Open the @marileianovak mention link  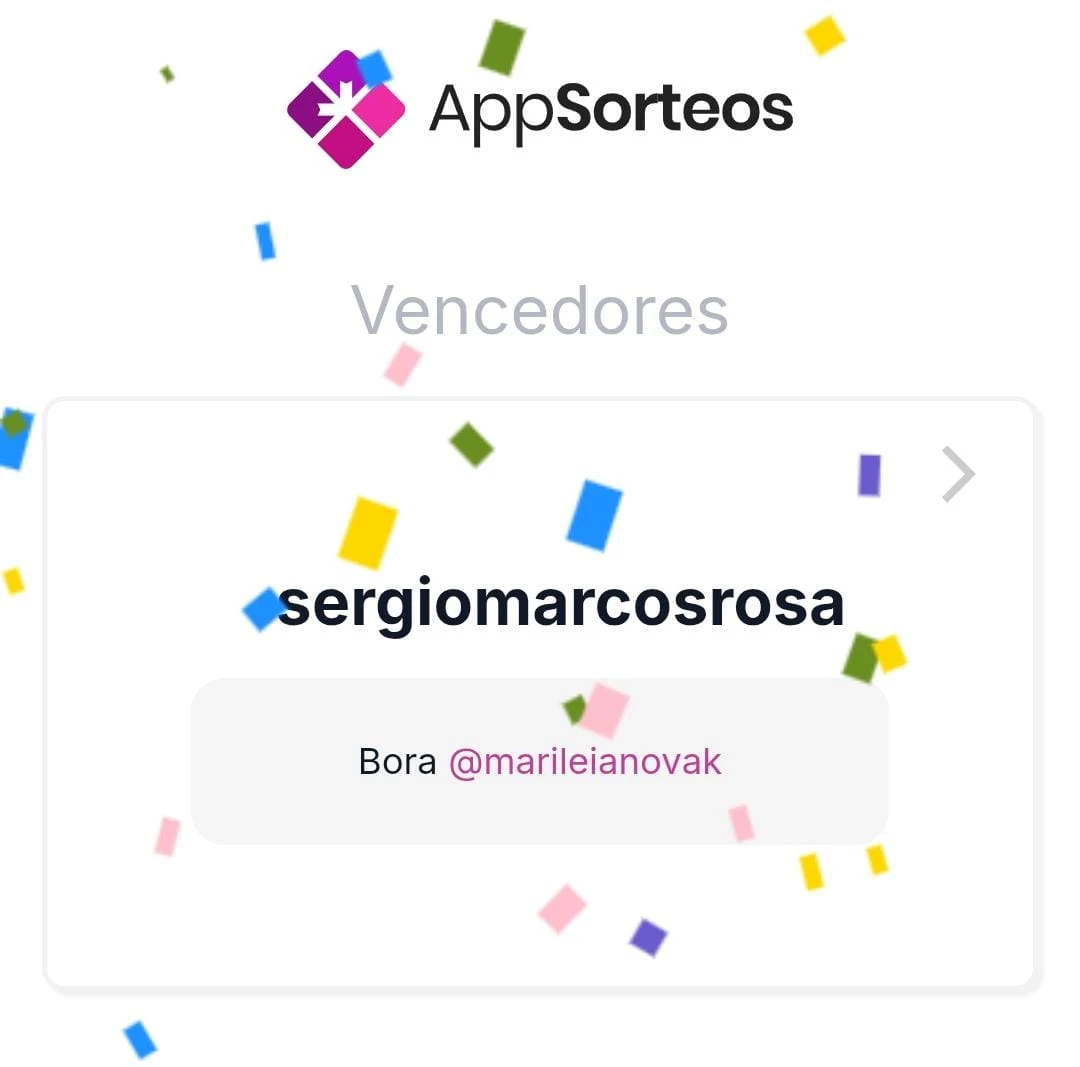585,762
